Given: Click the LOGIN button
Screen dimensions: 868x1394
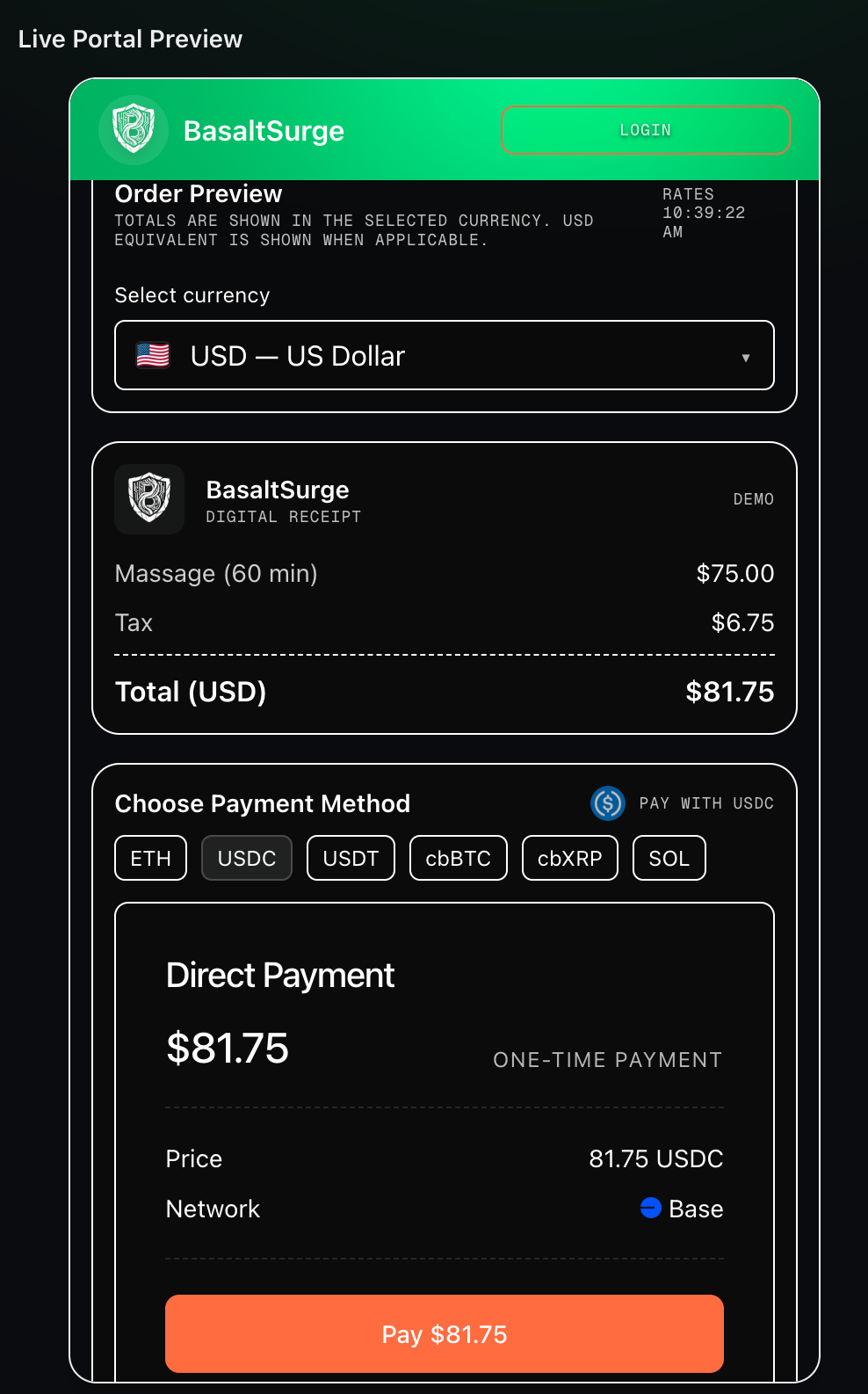Looking at the screenshot, I should click(645, 130).
